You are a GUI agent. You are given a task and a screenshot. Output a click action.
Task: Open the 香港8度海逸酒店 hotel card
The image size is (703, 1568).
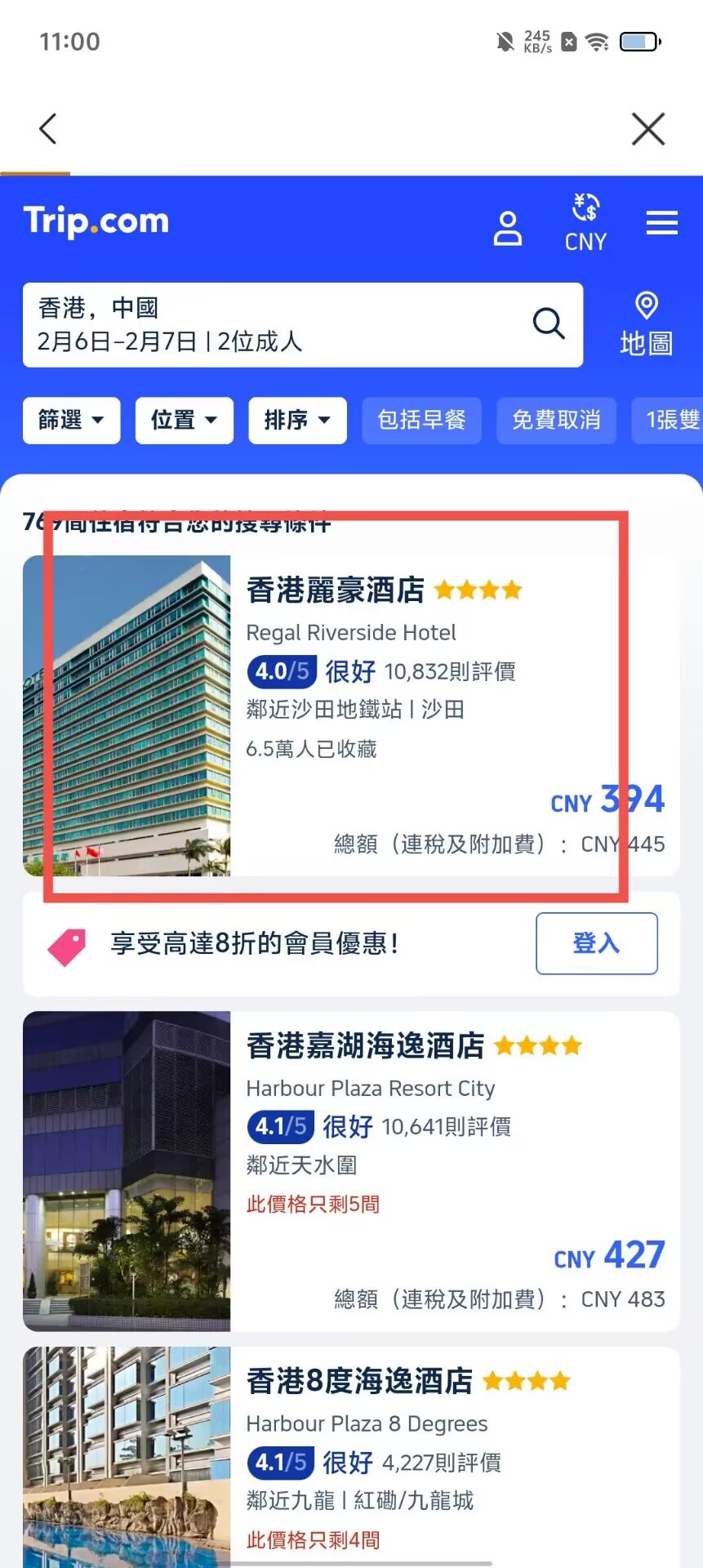pyautogui.click(x=351, y=1454)
